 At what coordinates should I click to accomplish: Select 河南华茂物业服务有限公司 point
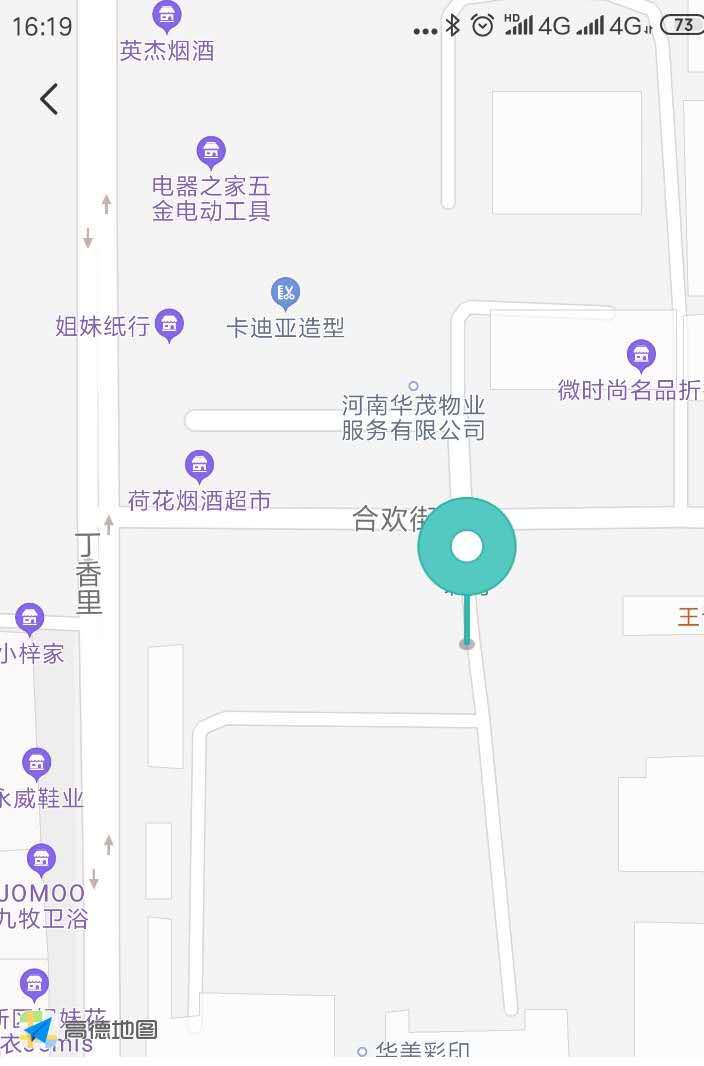[x=413, y=387]
